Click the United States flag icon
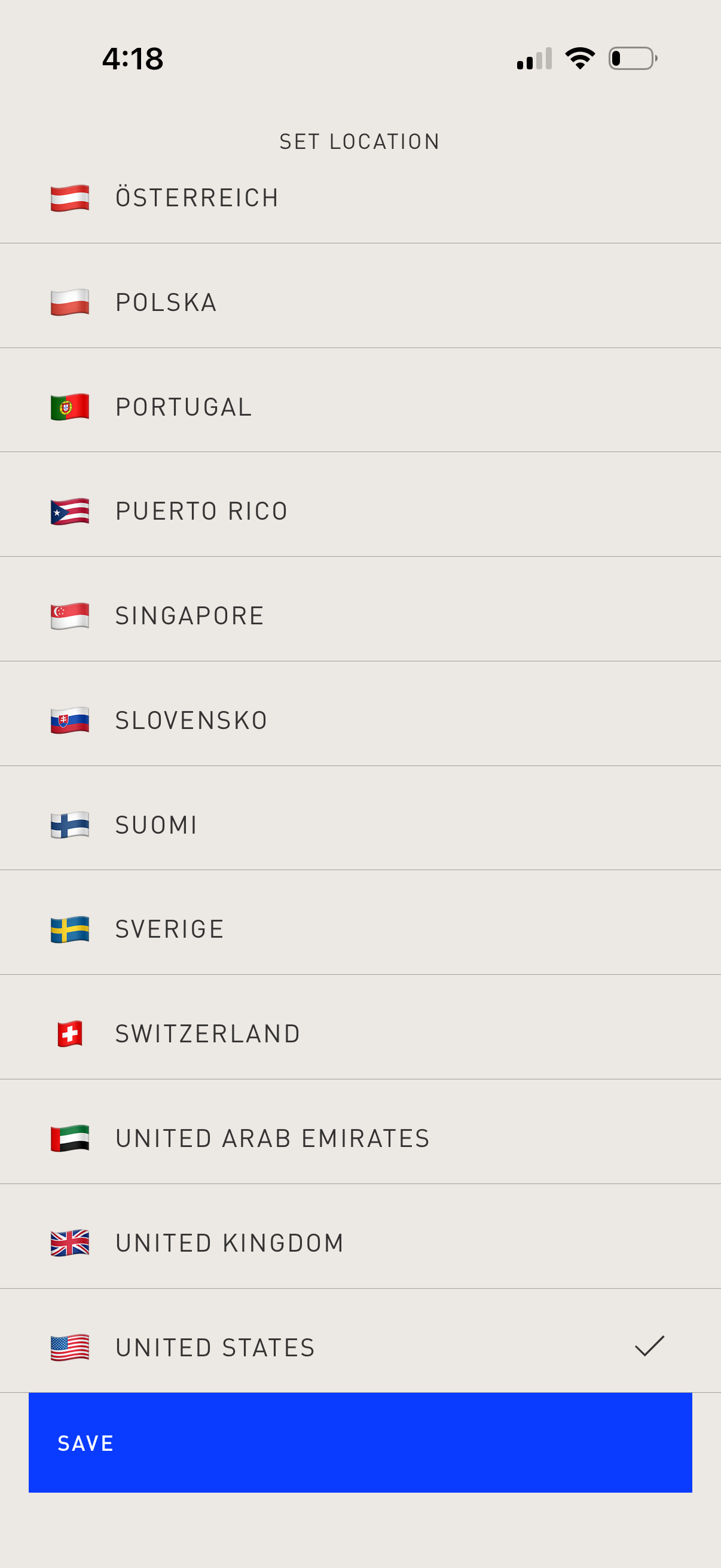Screen dimensions: 721x1568 [69, 1347]
